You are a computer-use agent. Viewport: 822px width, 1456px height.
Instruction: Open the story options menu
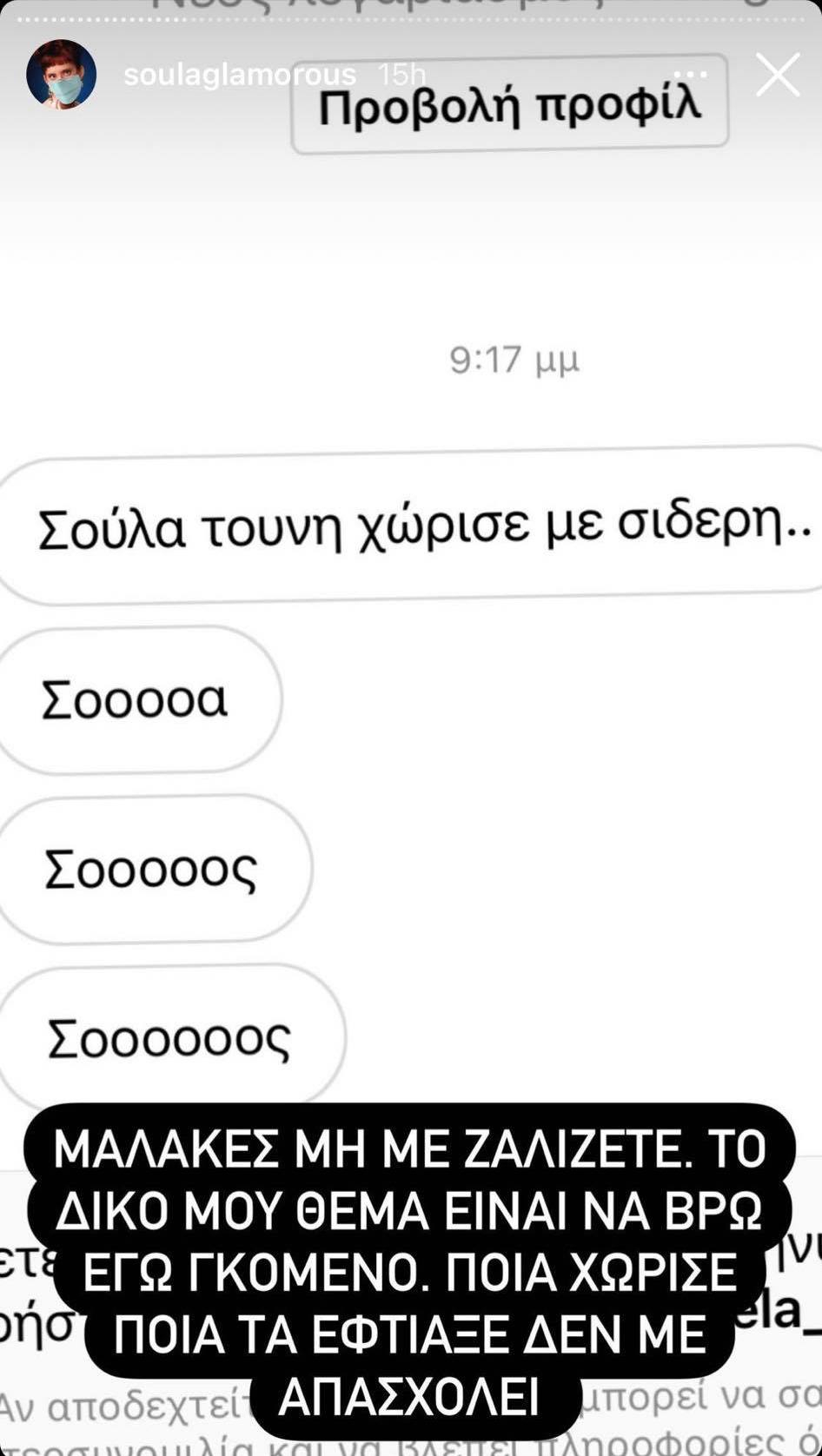(x=692, y=75)
